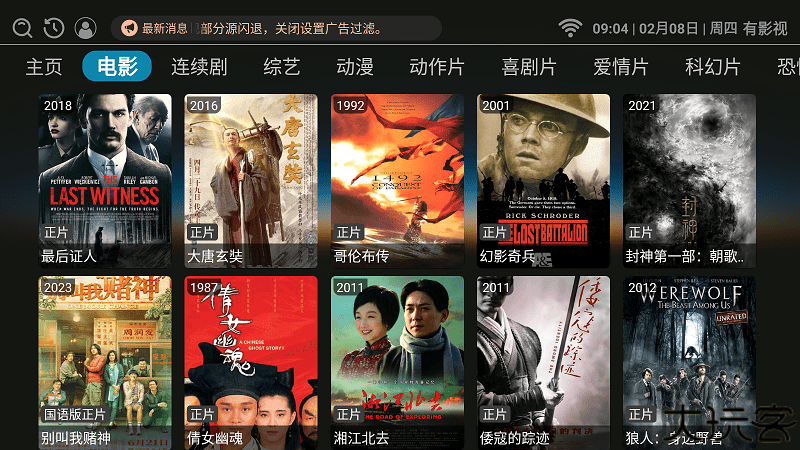The height and width of the screenshot is (450, 800).
Task: Open the watch history clock icon
Action: pyautogui.click(x=54, y=28)
